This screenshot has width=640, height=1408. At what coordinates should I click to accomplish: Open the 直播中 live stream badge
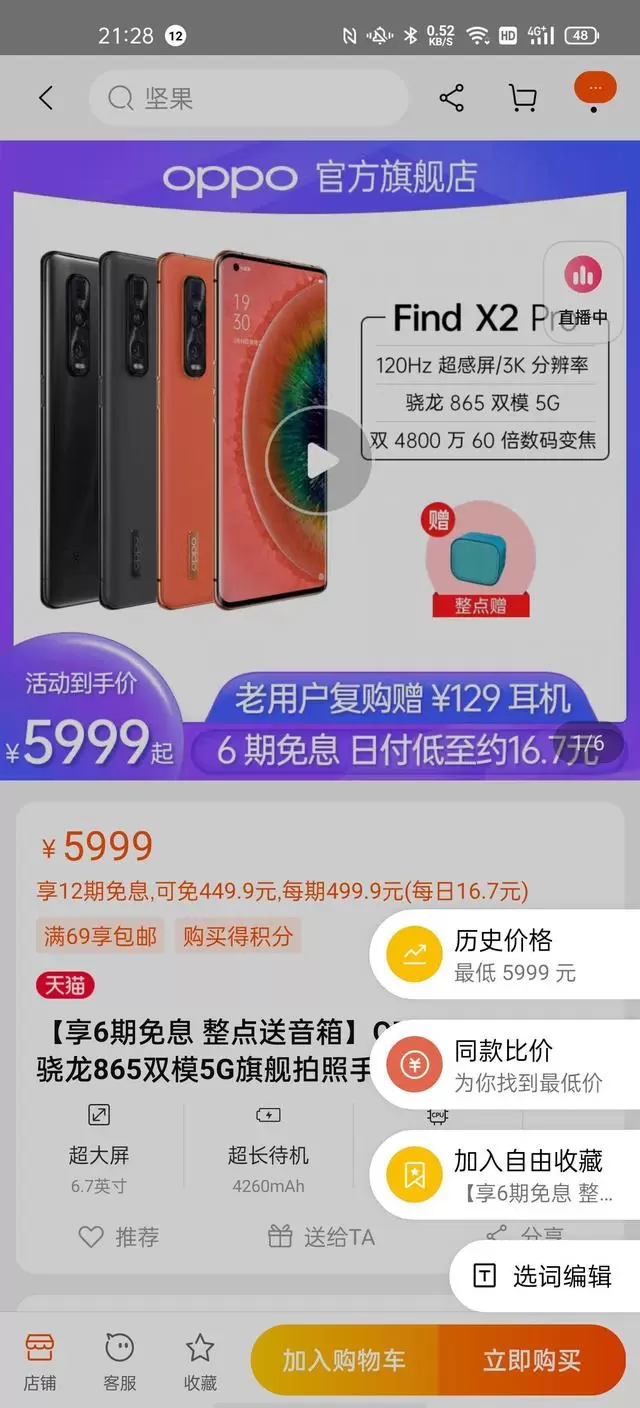tap(583, 286)
